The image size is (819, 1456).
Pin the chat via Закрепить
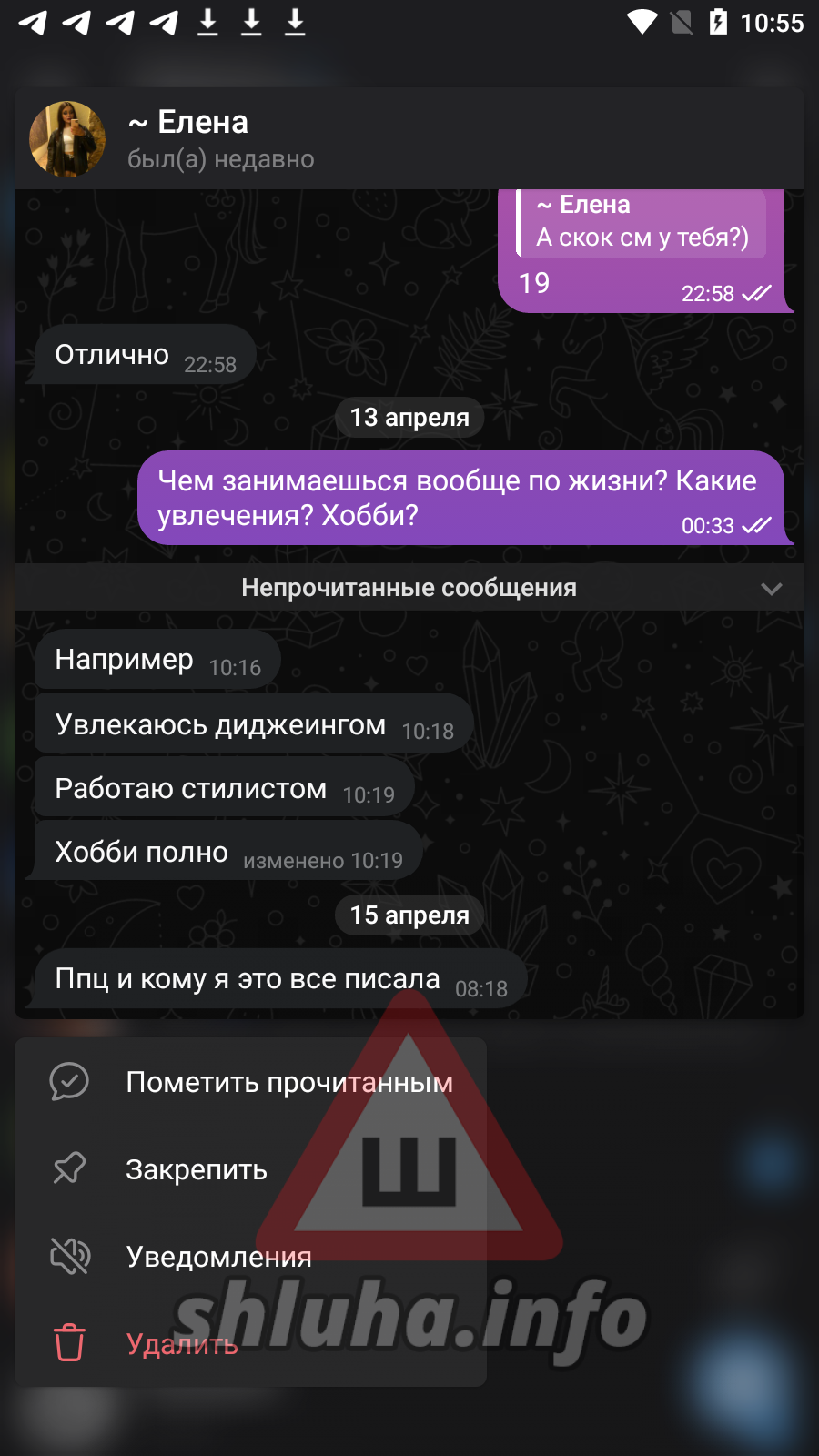(250, 1169)
